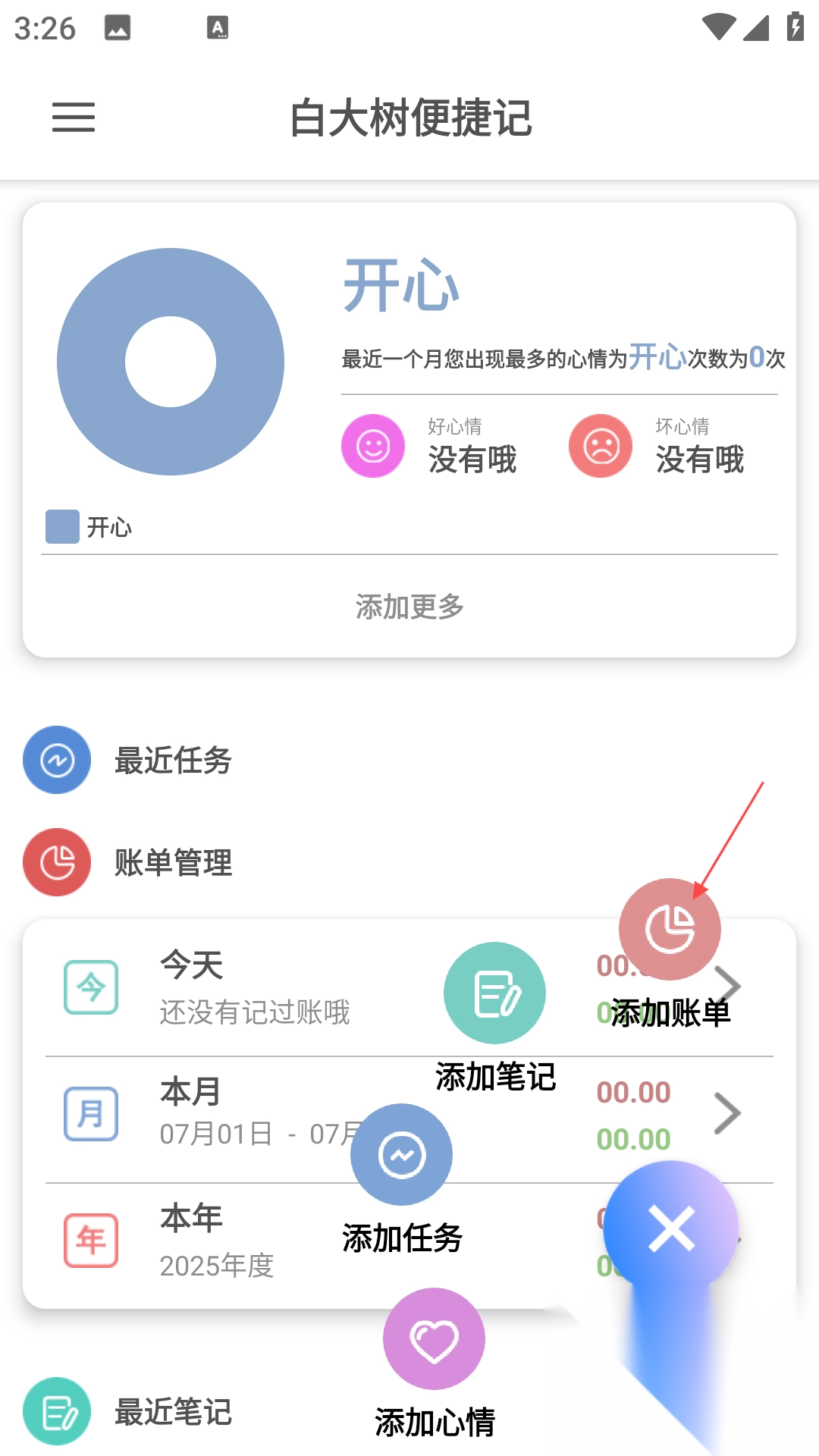819x1456 pixels.
Task: Tap 添加更多 in the mood card
Action: [409, 607]
